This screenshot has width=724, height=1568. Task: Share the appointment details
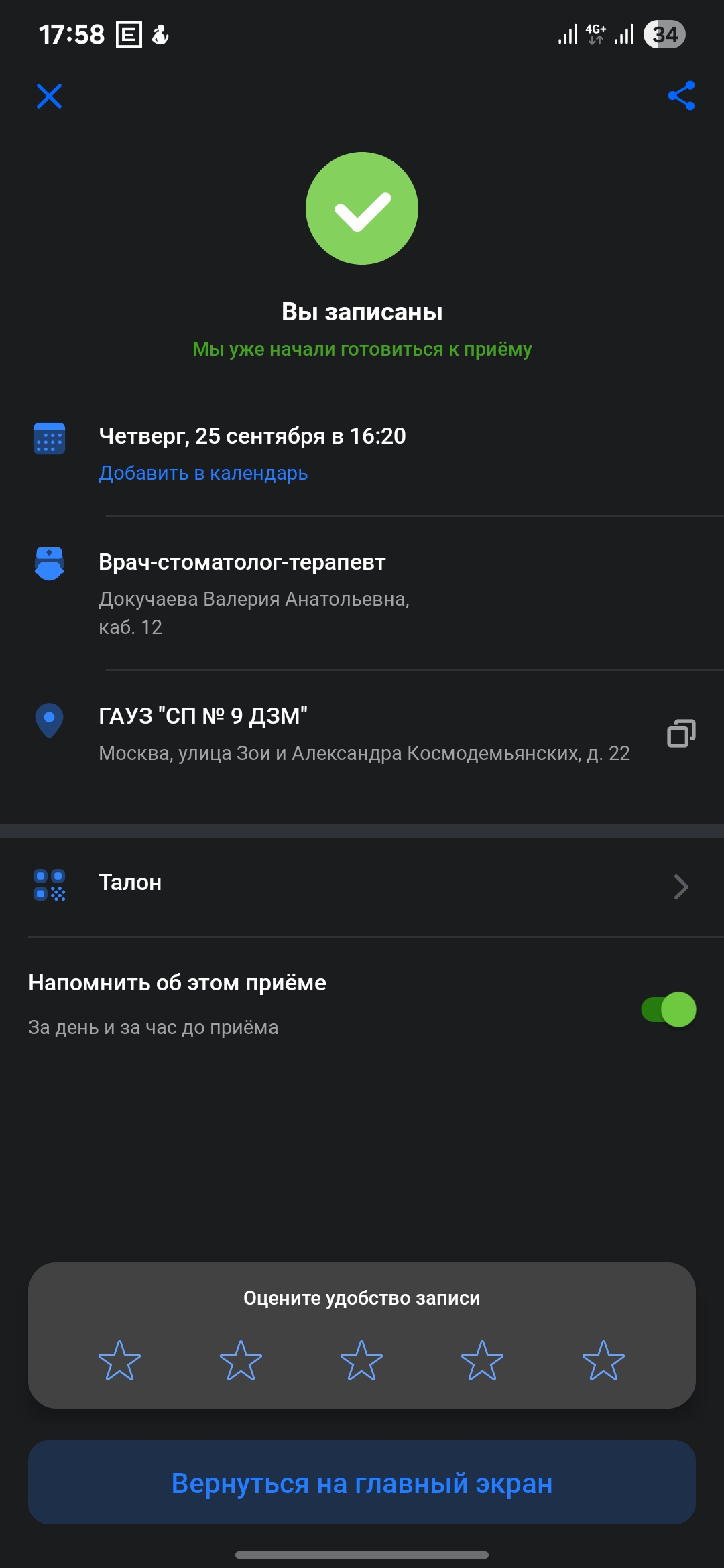(x=681, y=96)
